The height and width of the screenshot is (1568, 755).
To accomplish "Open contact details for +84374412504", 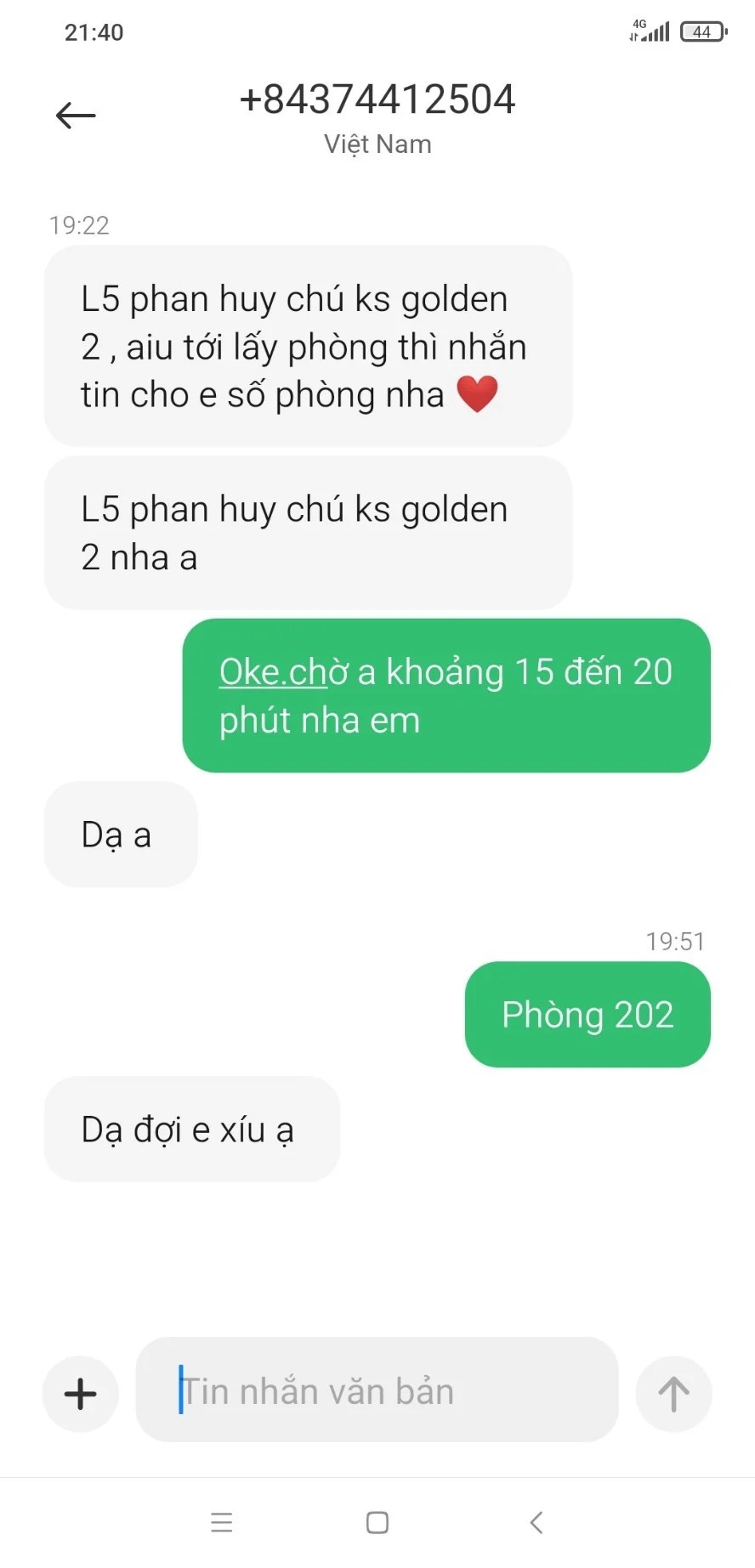I will click(377, 99).
